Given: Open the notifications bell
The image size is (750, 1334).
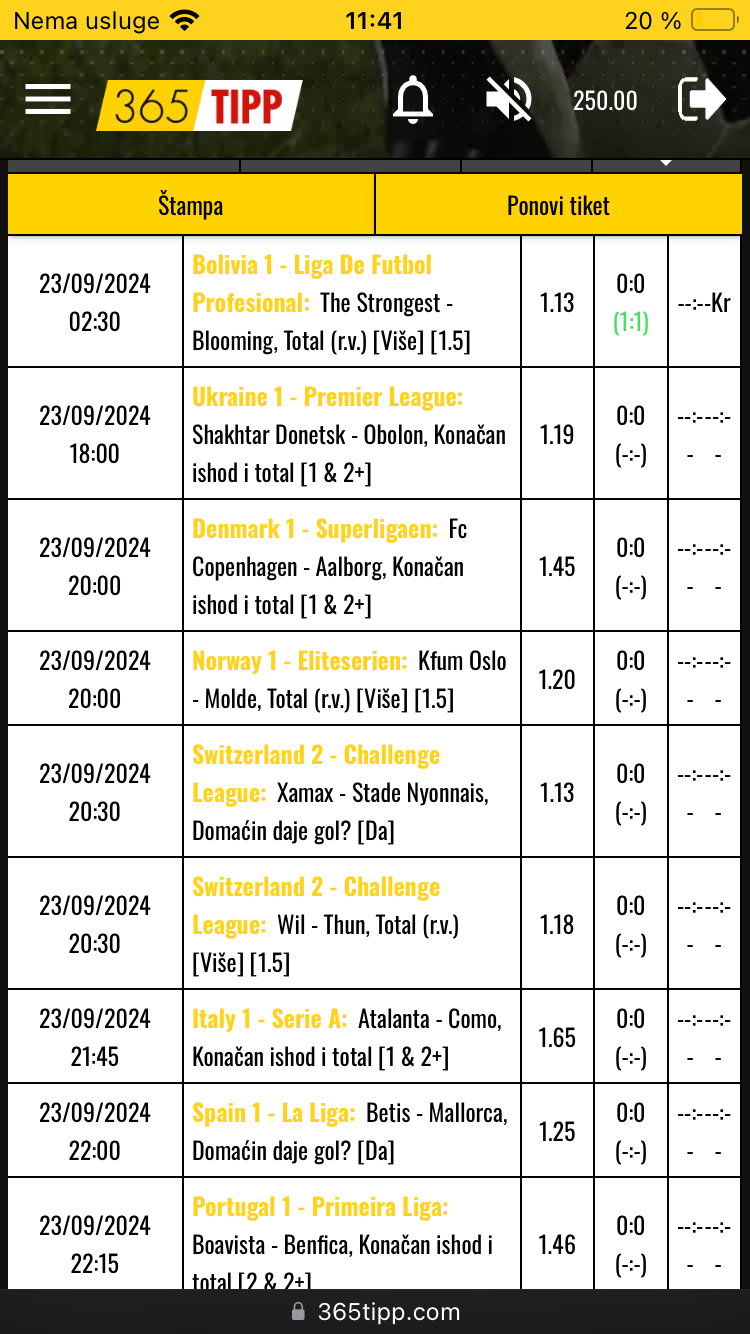Looking at the screenshot, I should [413, 100].
